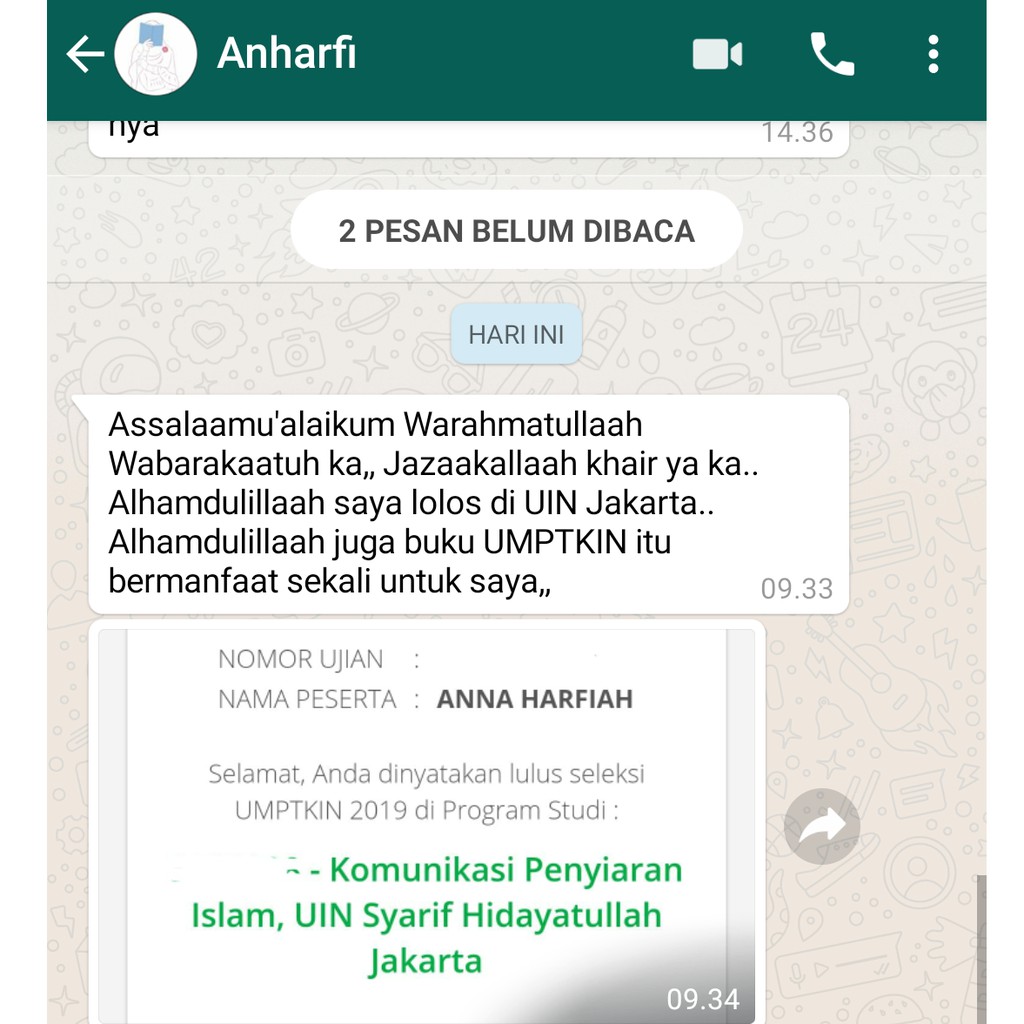The height and width of the screenshot is (1024, 1024).
Task: Open Anharfi contact info from name
Action: point(287,54)
